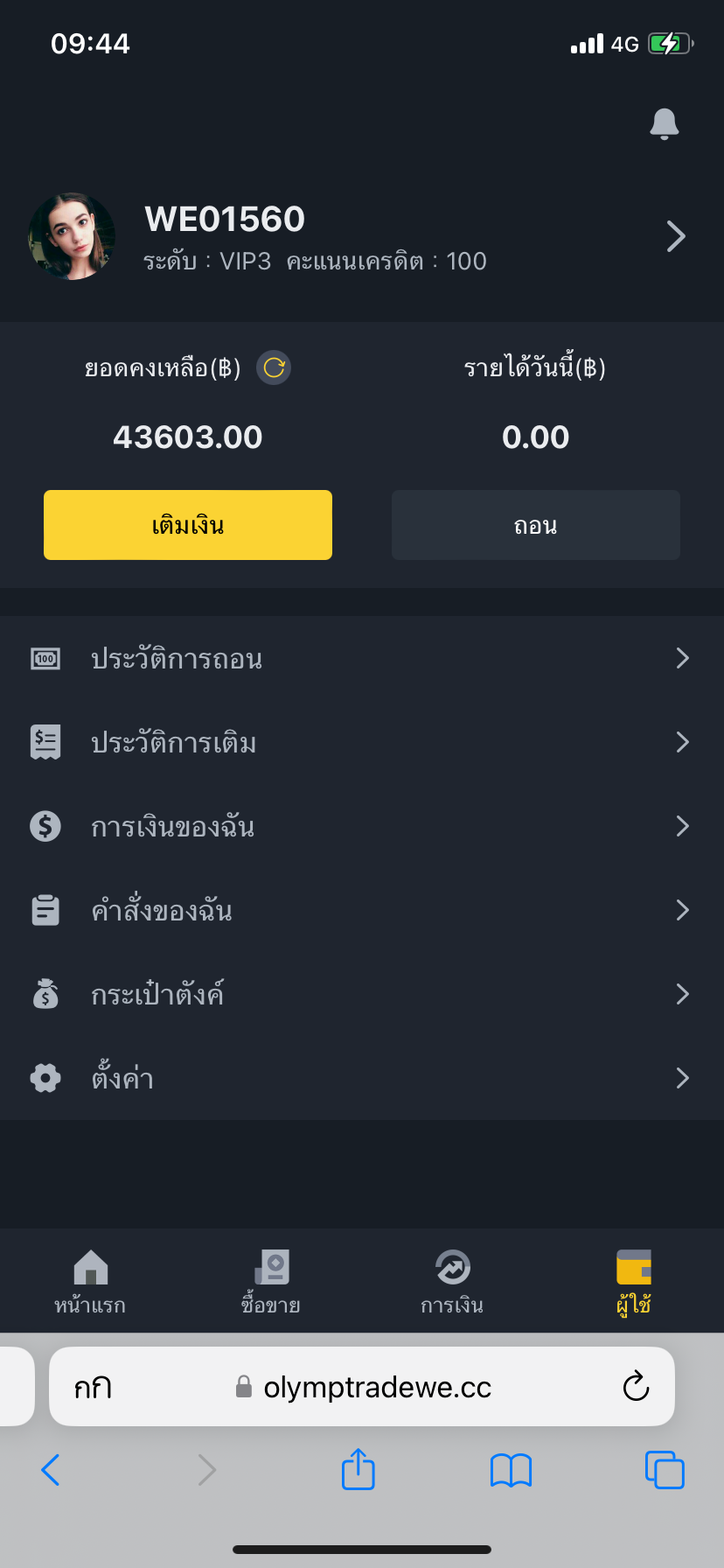Tap the yellow เติมเงิน deposit button

click(x=188, y=525)
